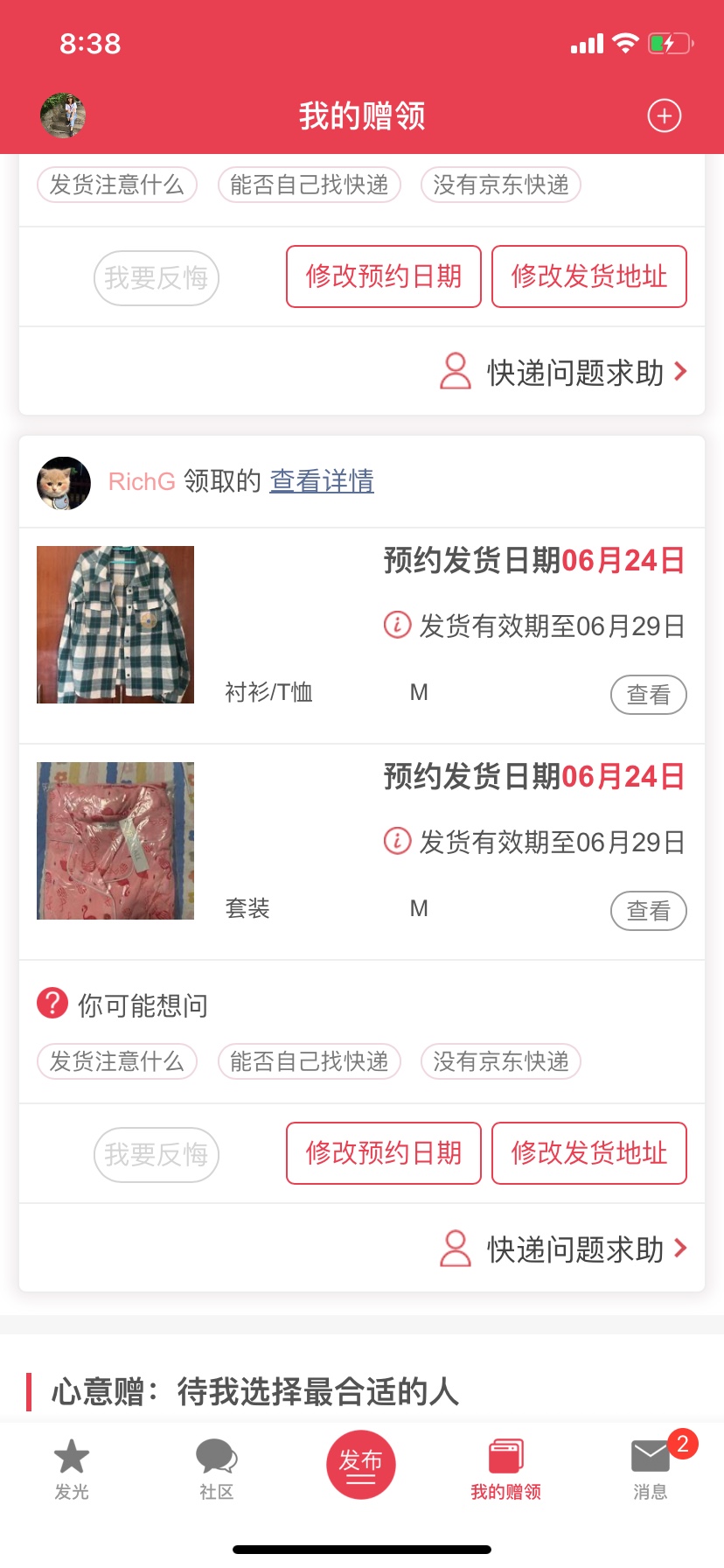Tap the plus icon in header

664,115
